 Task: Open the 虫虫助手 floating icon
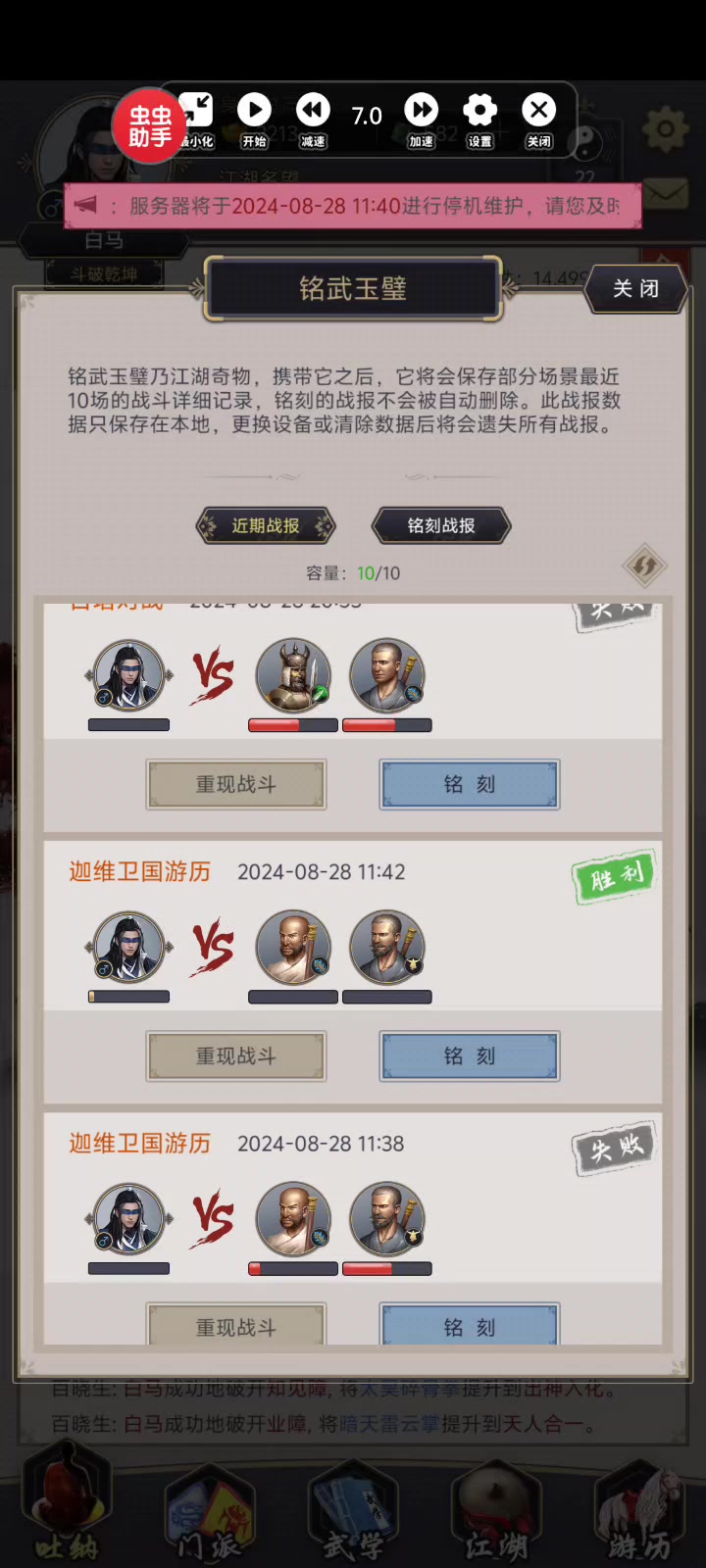[x=150, y=125]
